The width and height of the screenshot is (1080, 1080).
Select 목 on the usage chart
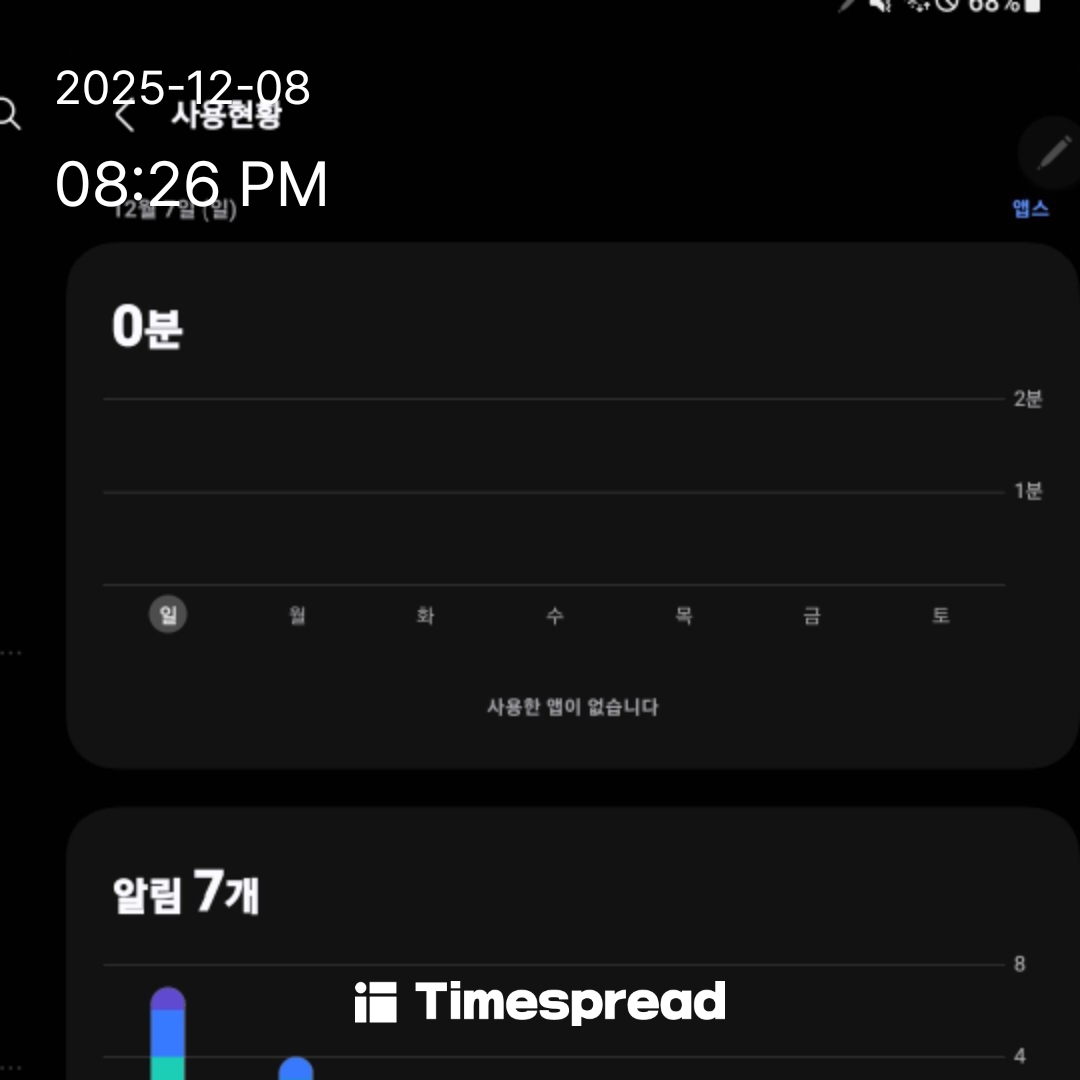(684, 615)
